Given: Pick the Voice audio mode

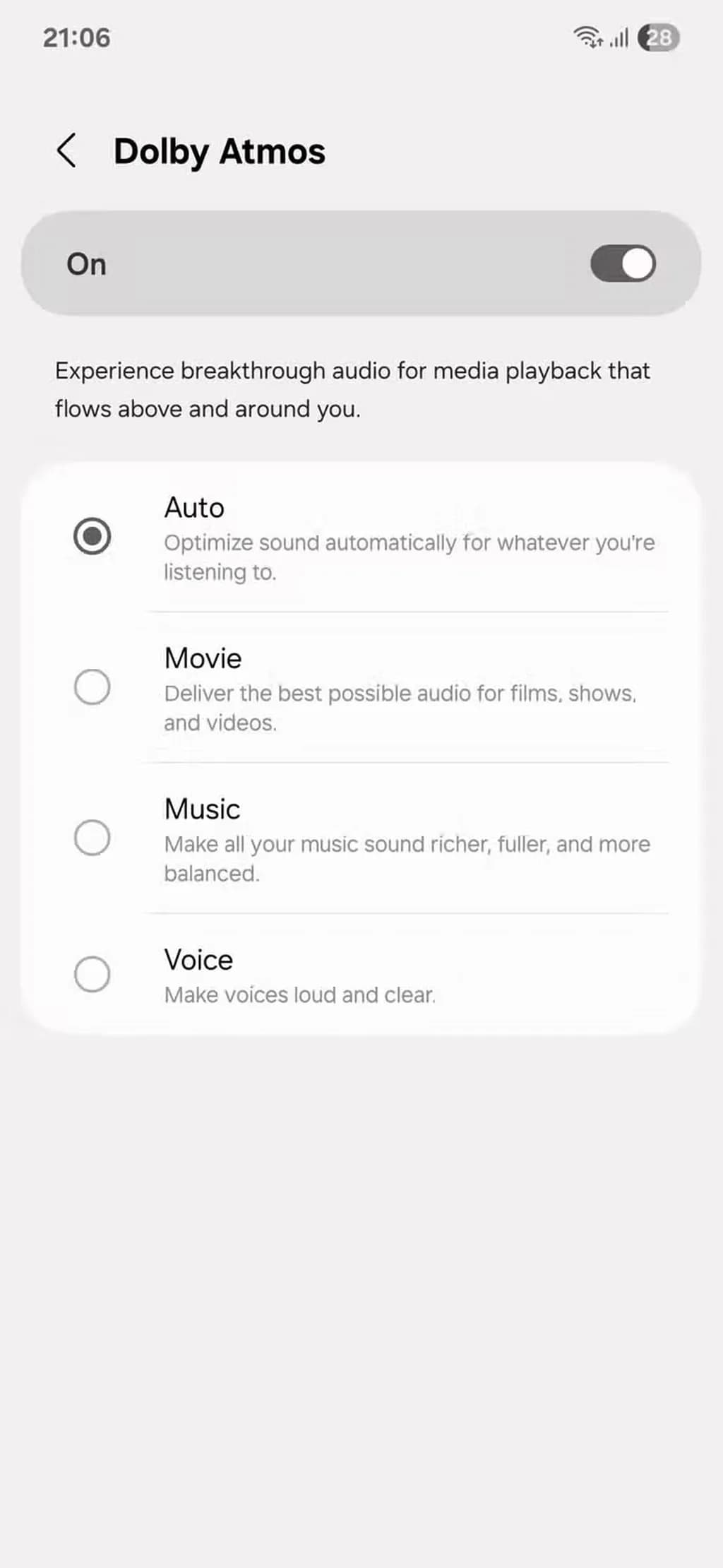Looking at the screenshot, I should point(92,975).
